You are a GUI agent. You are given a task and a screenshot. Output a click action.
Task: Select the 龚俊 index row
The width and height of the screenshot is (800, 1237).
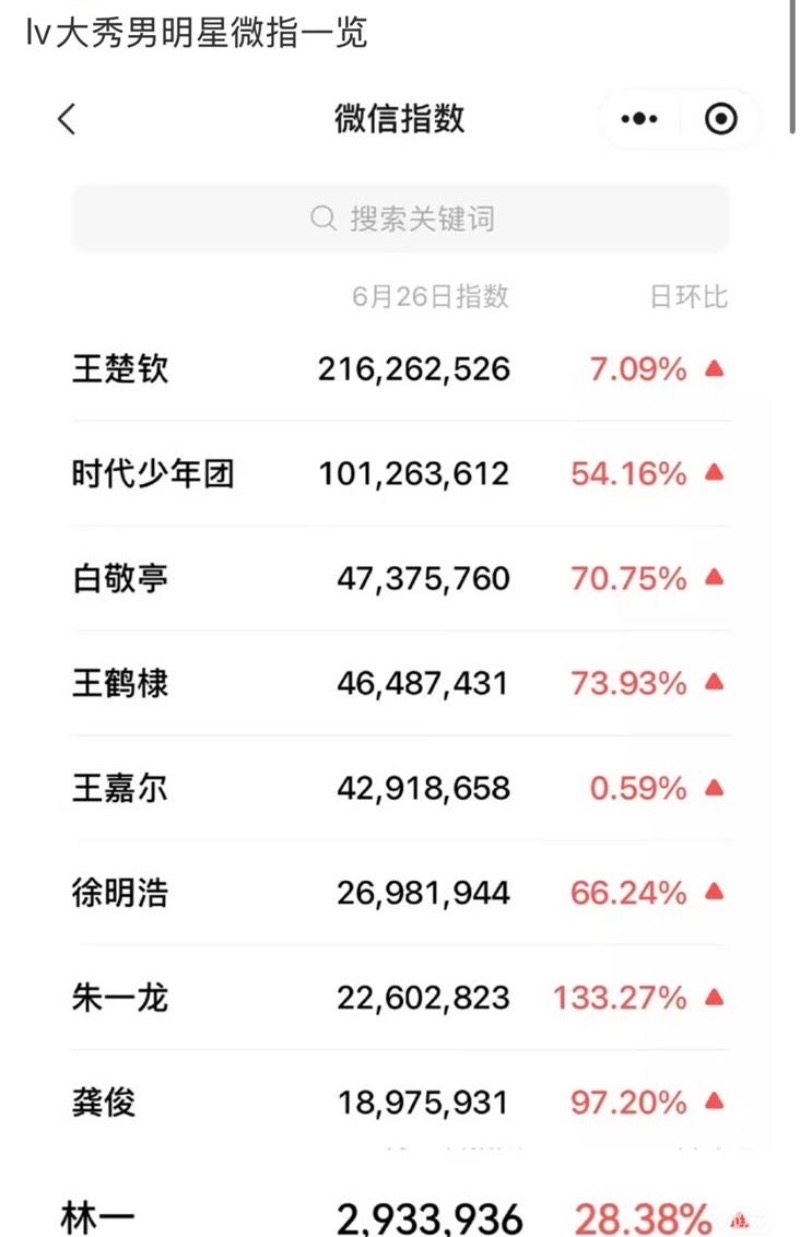[400, 1102]
